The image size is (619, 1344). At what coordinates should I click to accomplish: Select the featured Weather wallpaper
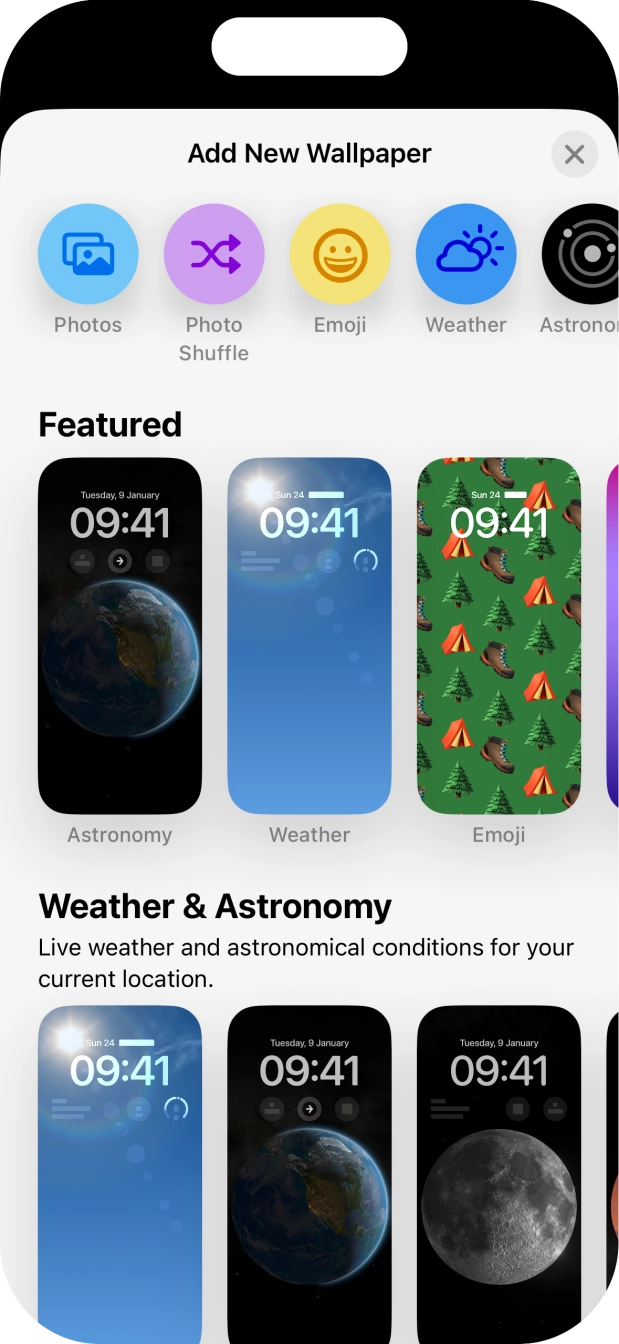pyautogui.click(x=309, y=636)
